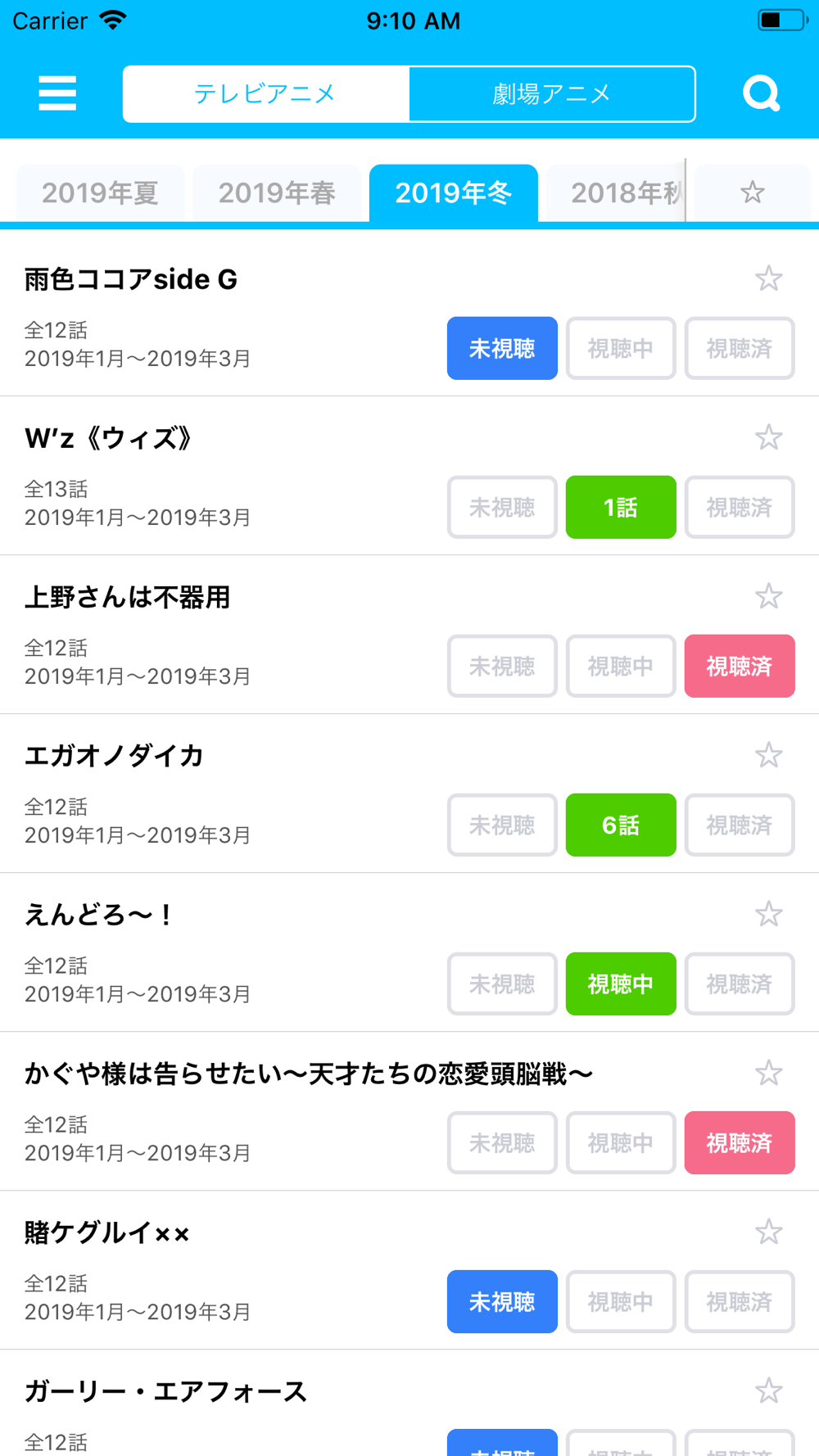Tap the 6話 button for エガオノダイカ
This screenshot has width=819, height=1456.
click(x=621, y=825)
